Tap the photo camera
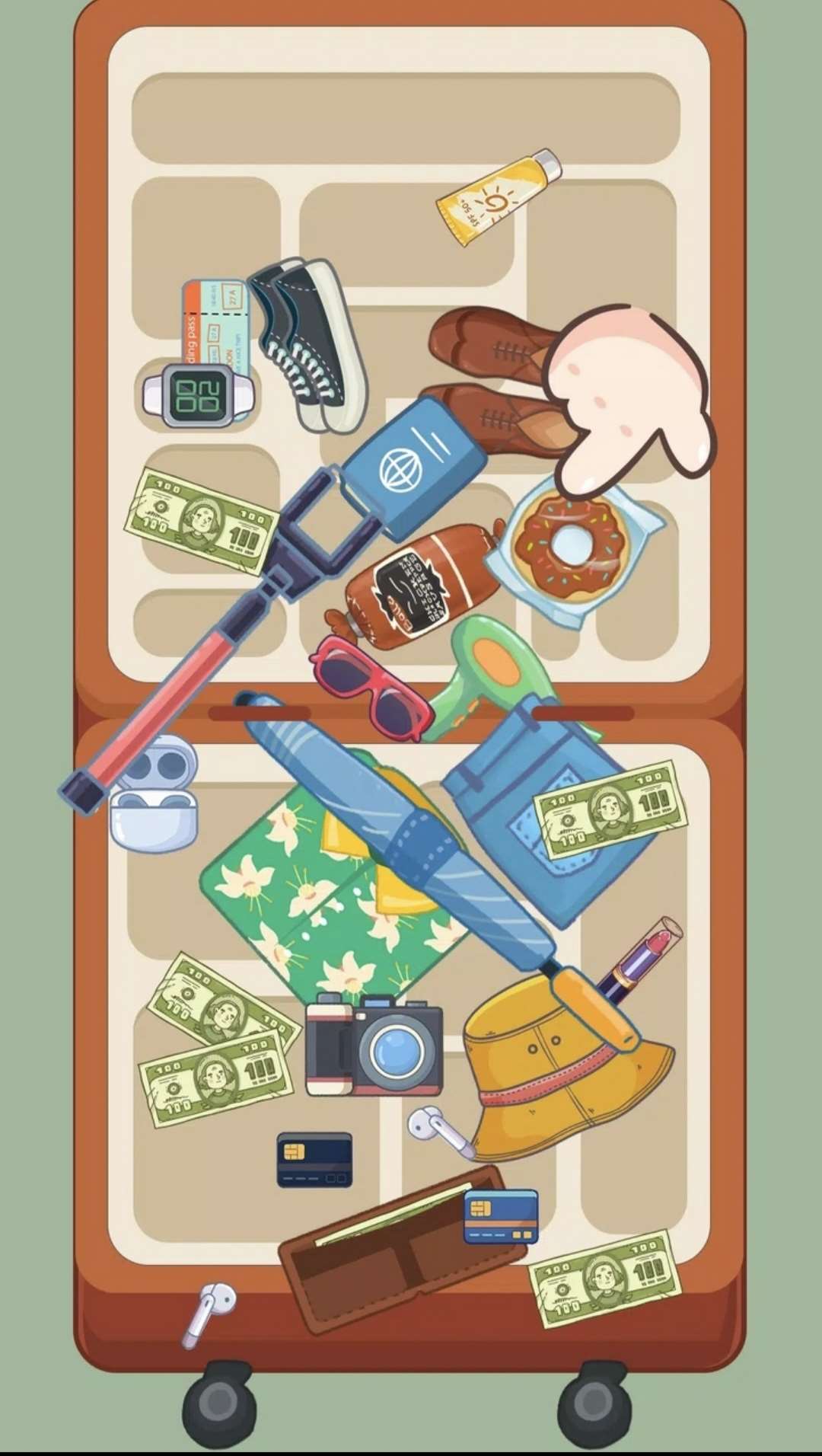This screenshot has width=822, height=1456. point(374,1045)
